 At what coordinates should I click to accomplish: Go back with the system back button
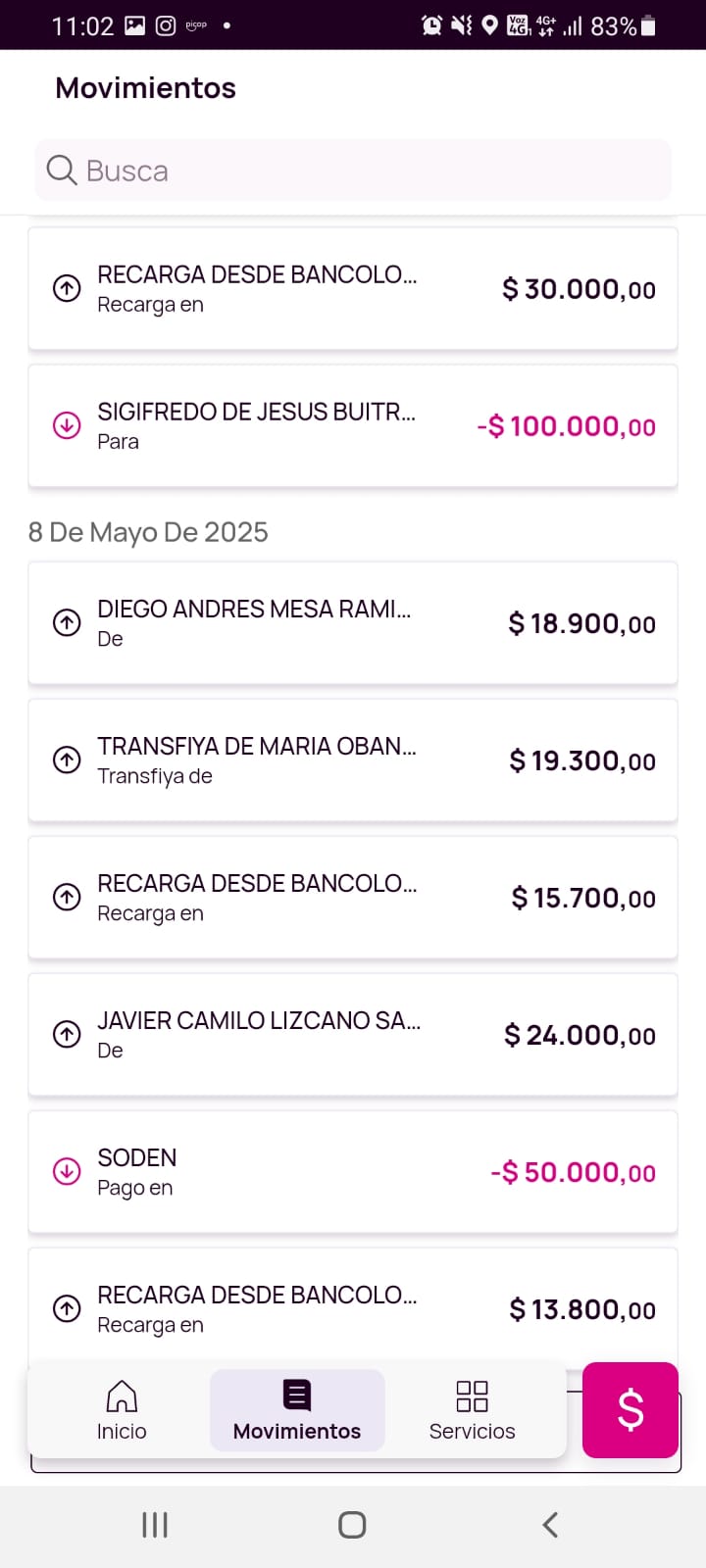point(550,1525)
